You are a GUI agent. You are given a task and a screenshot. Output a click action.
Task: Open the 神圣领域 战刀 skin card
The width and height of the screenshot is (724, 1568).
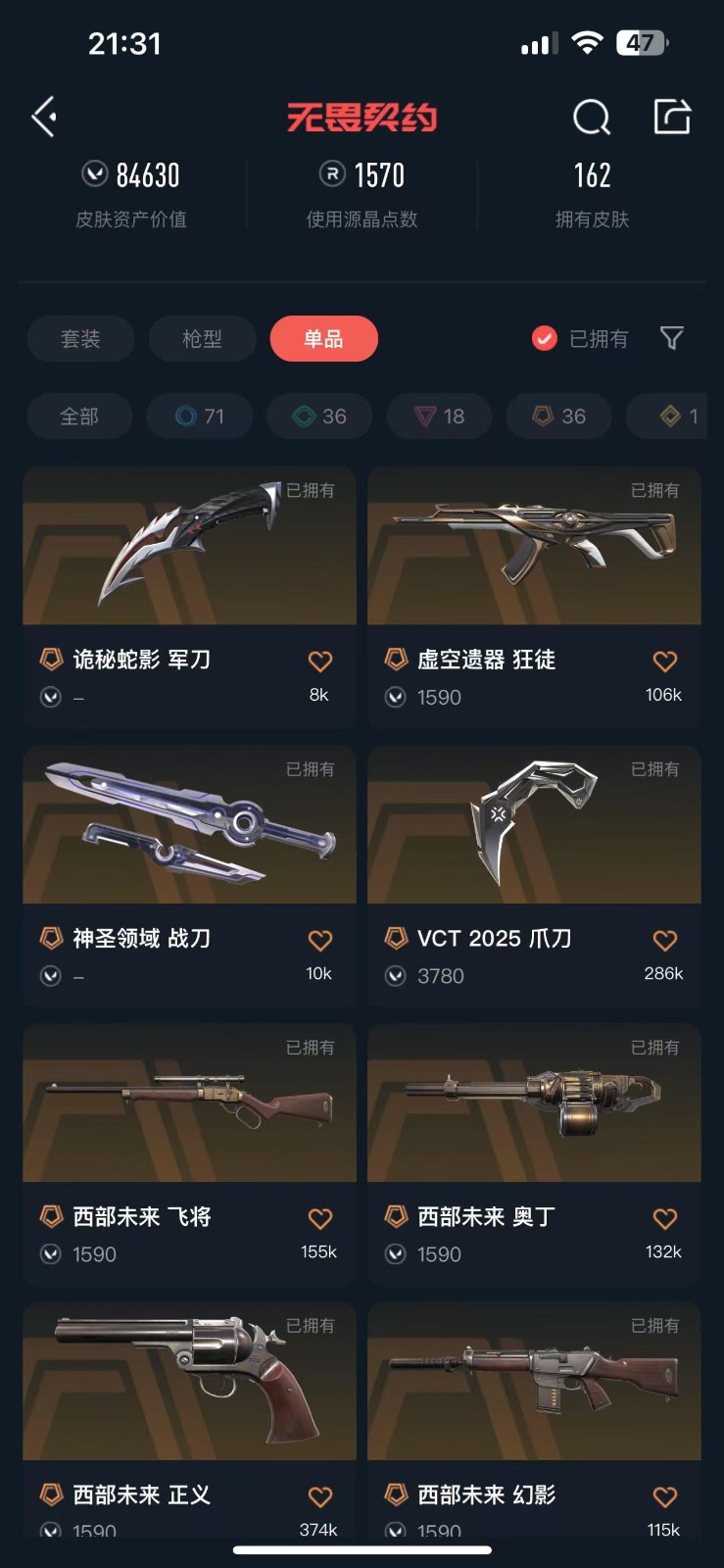tap(189, 828)
